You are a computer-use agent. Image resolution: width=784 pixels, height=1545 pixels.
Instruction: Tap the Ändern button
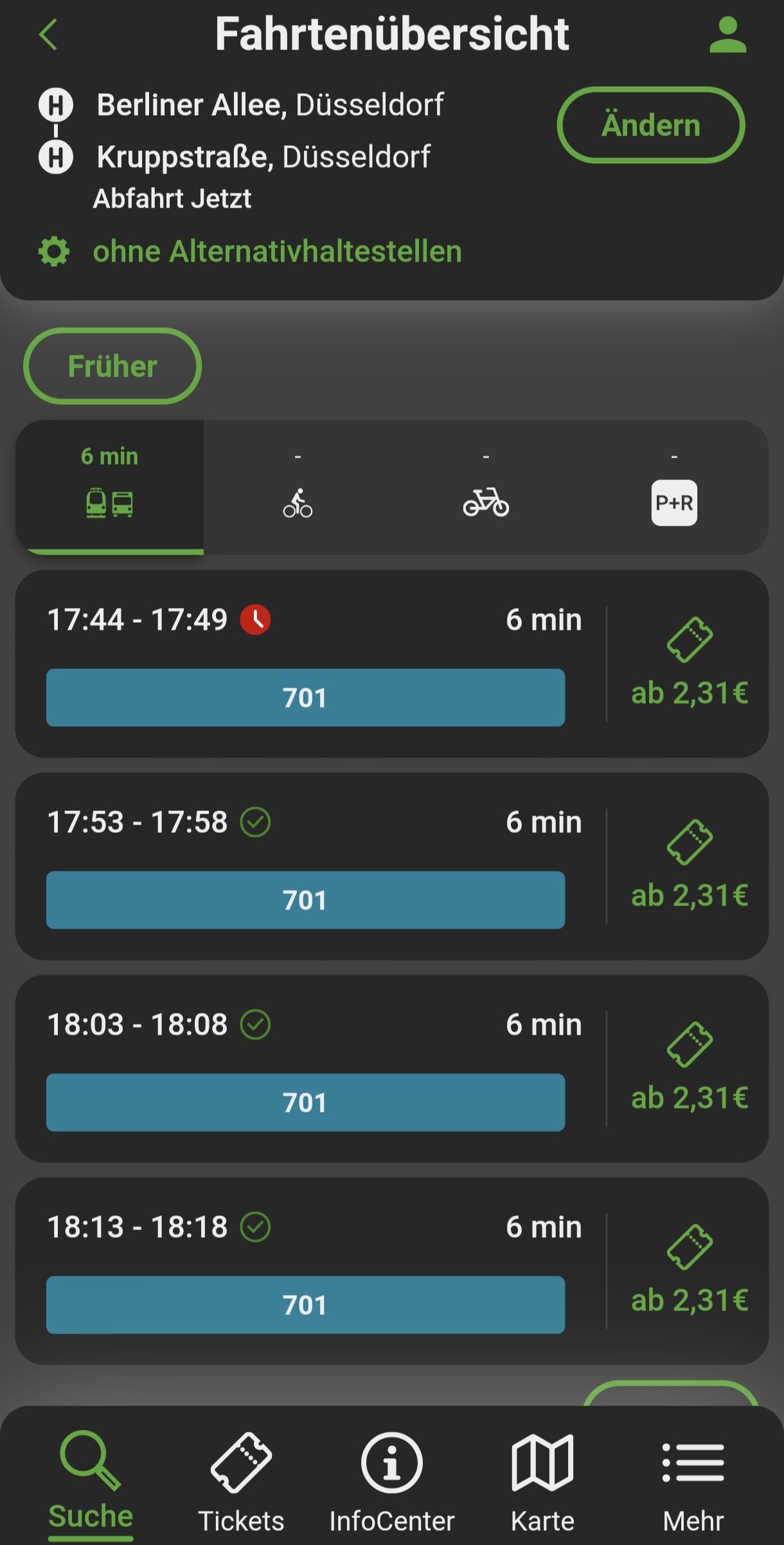(650, 125)
